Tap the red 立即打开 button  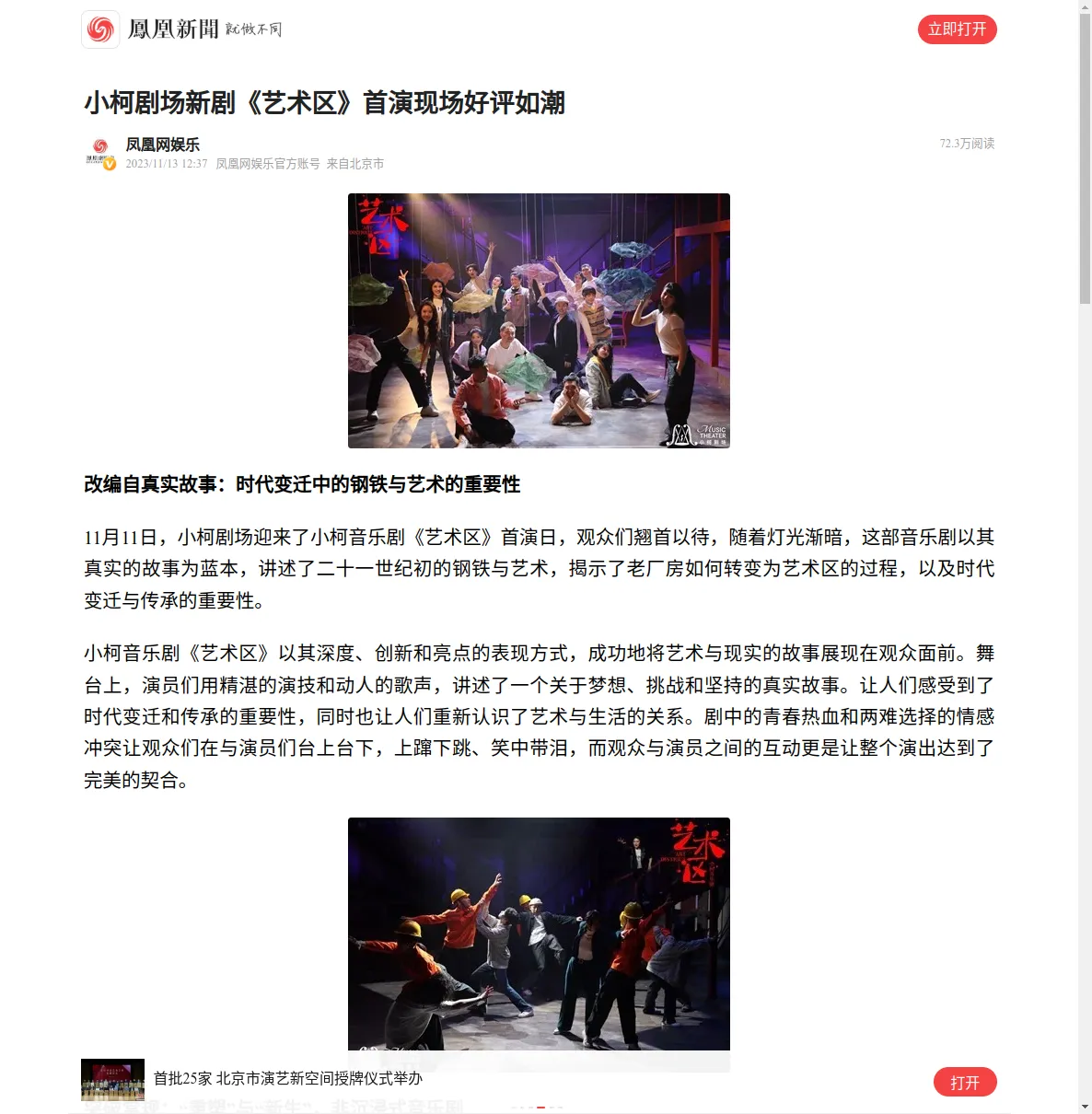957,29
